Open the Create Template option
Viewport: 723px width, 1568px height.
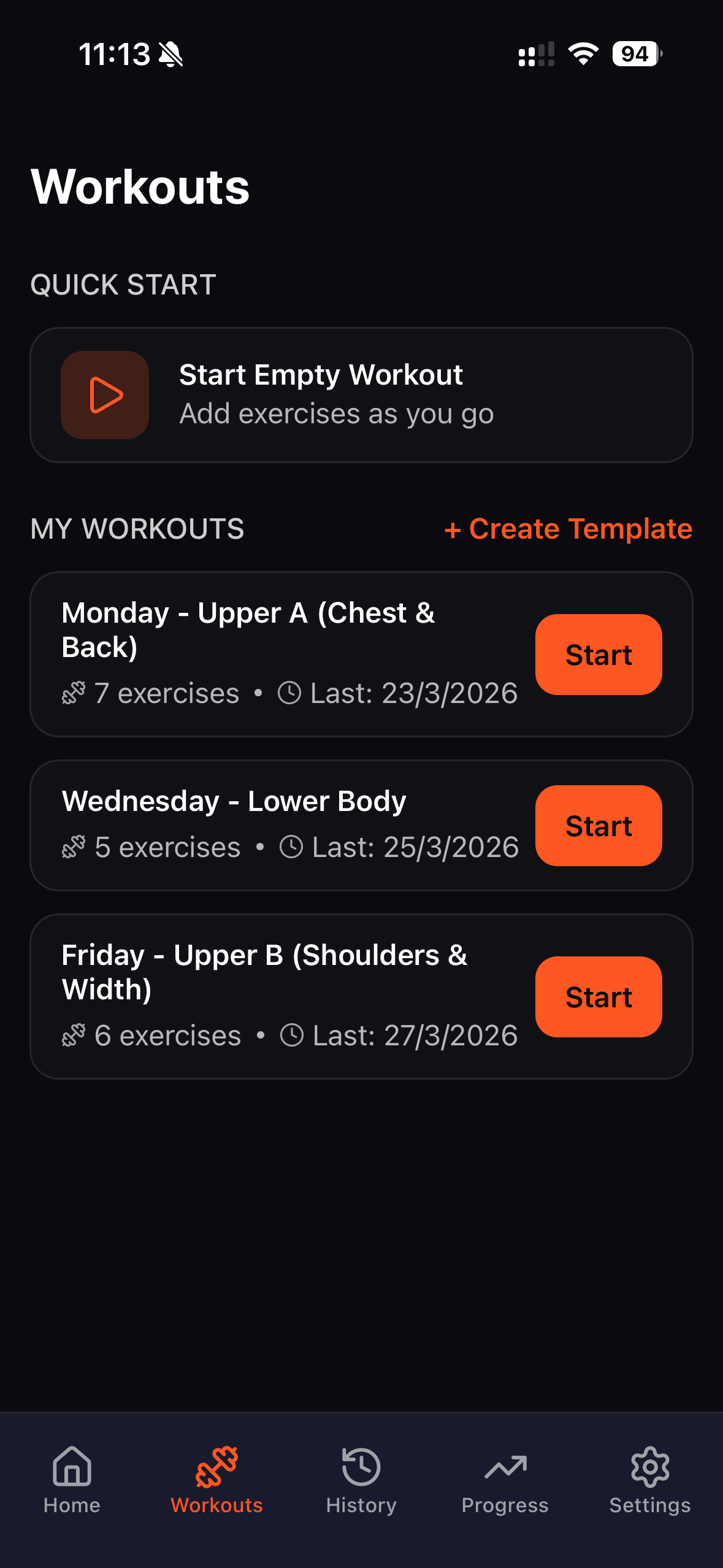point(567,529)
